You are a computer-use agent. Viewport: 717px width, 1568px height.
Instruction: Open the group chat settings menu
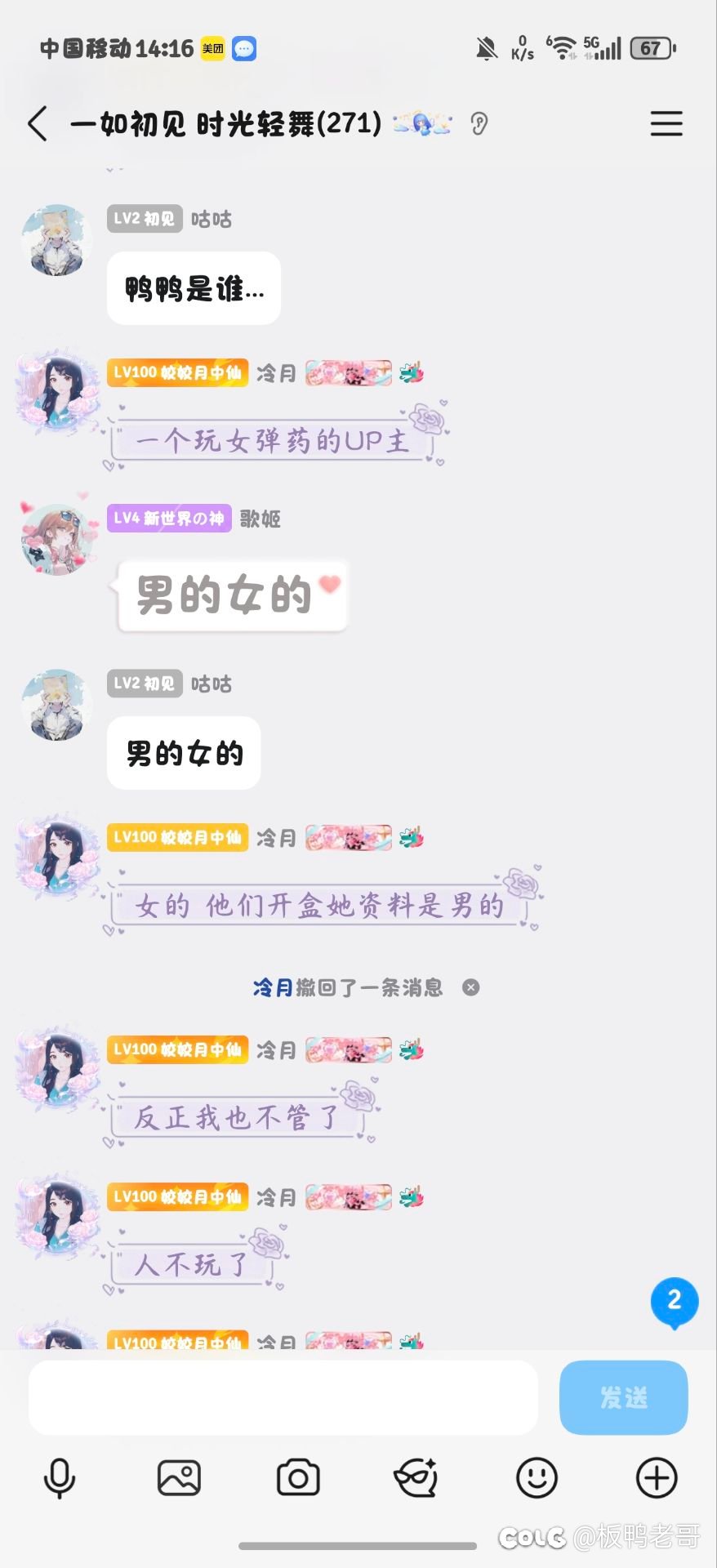tap(666, 124)
